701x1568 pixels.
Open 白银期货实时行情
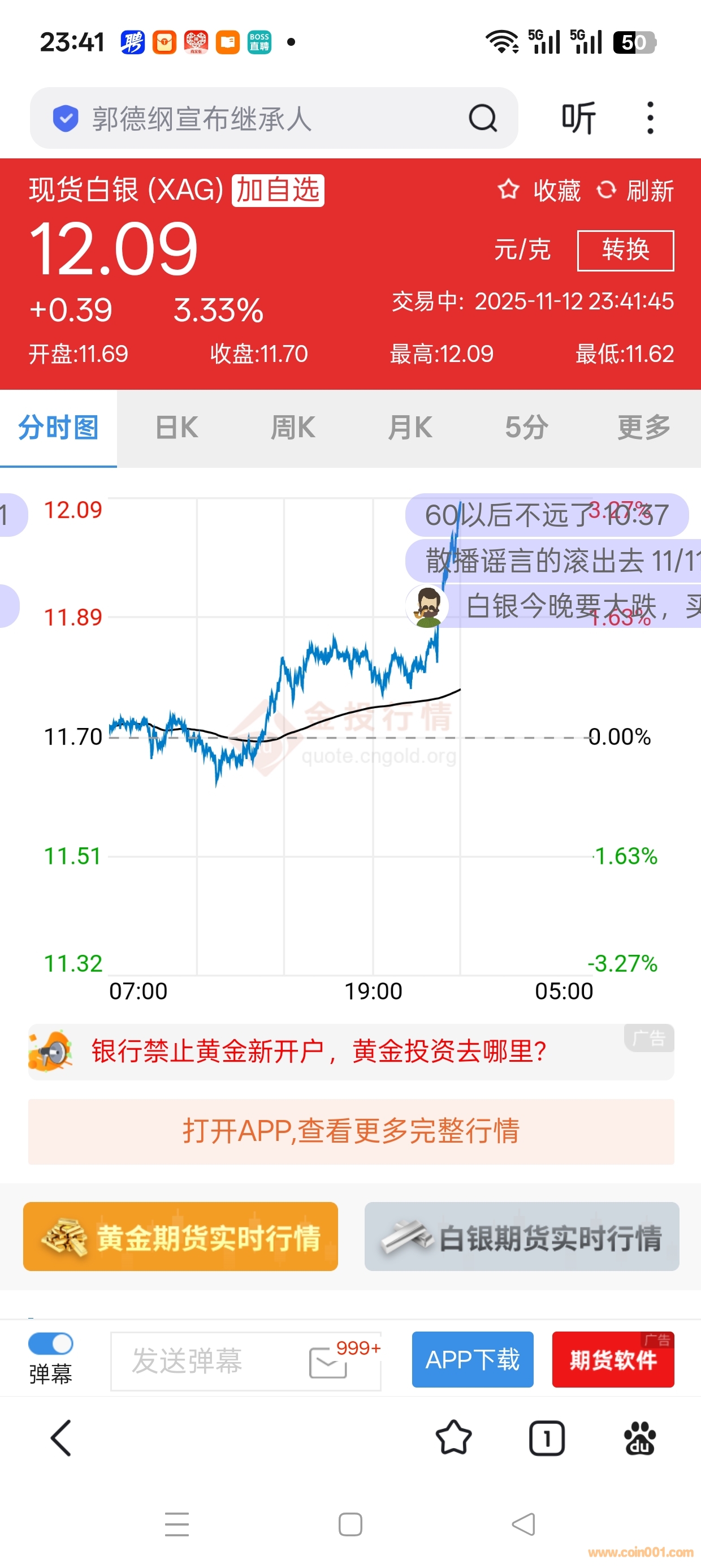click(521, 1237)
